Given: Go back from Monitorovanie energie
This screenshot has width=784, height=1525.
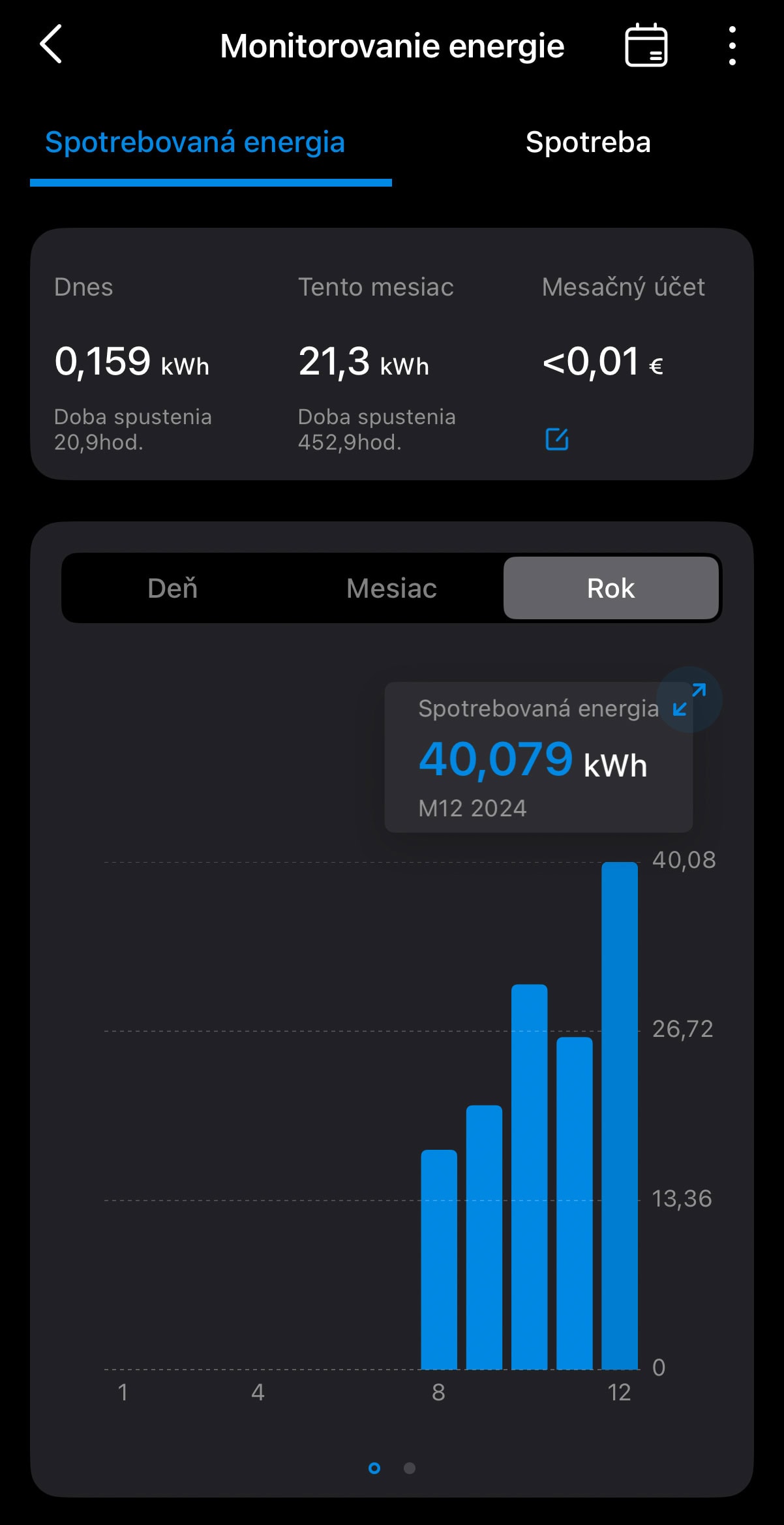Looking at the screenshot, I should [x=51, y=44].
